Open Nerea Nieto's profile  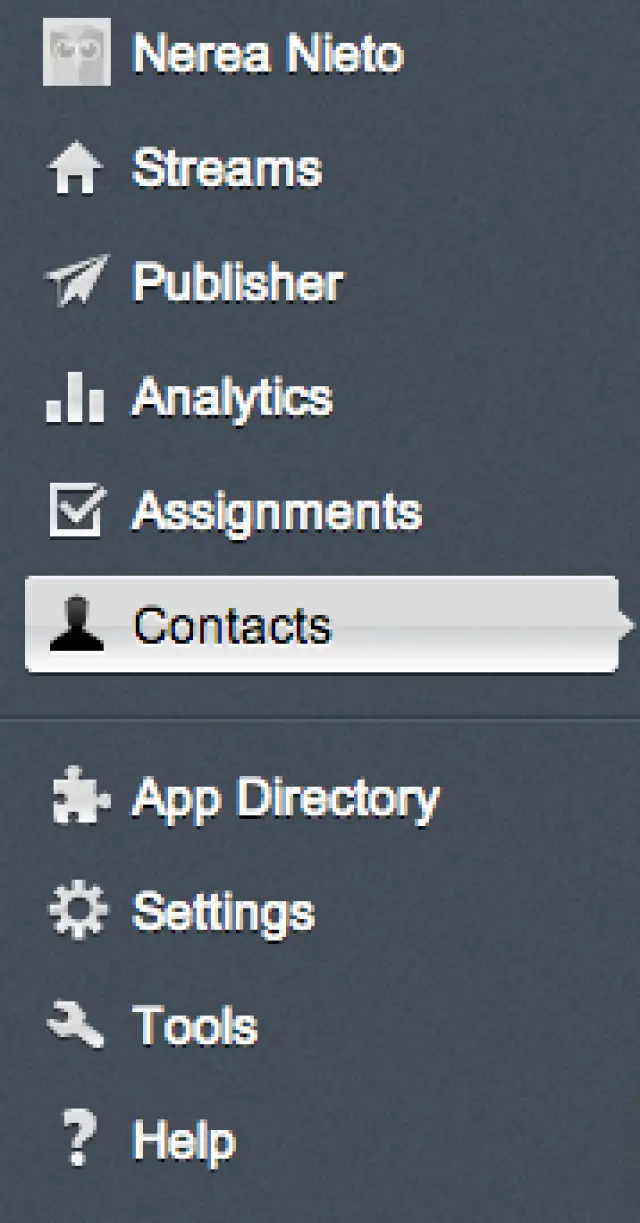(x=266, y=53)
